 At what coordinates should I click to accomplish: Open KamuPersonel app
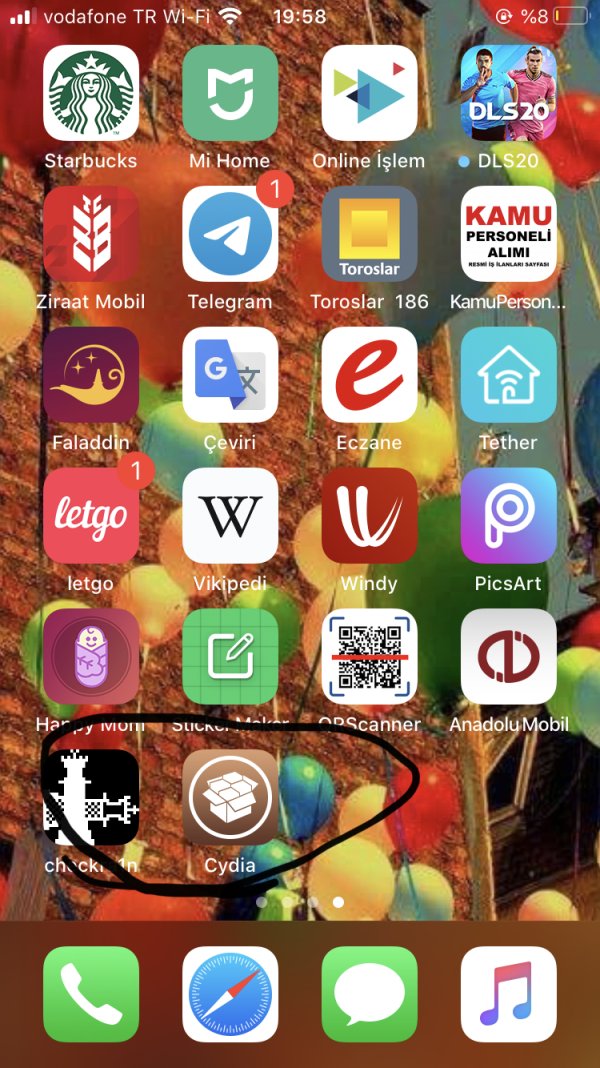click(508, 234)
